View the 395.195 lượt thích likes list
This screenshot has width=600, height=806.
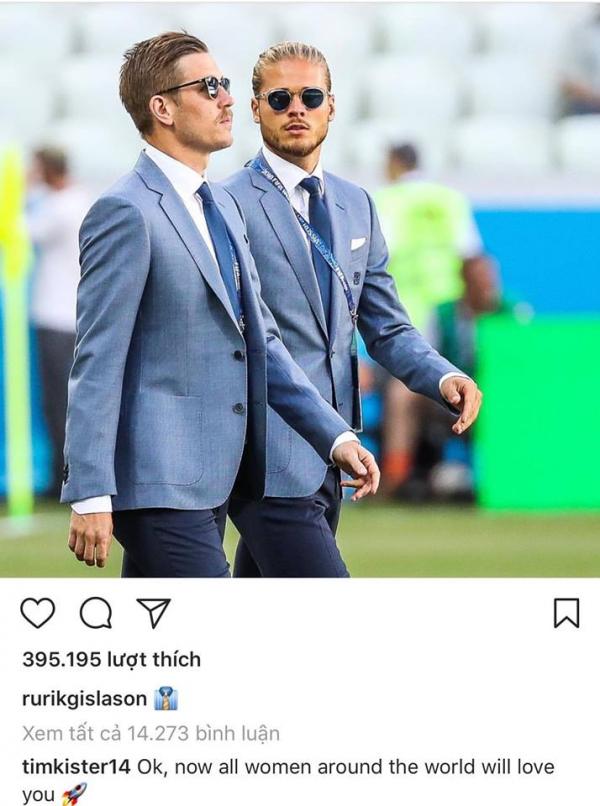click(x=111, y=659)
